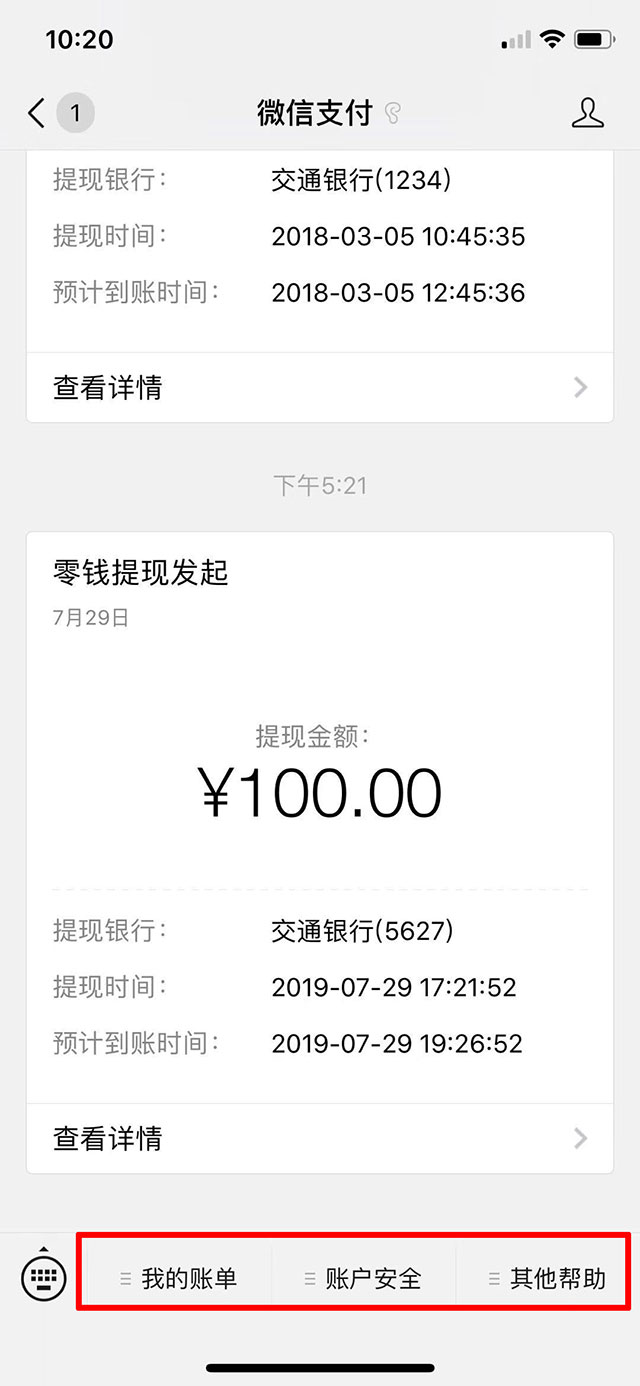Expand the 其他帮助 menu
Screen dimensions: 640x1386
[x=547, y=1278]
